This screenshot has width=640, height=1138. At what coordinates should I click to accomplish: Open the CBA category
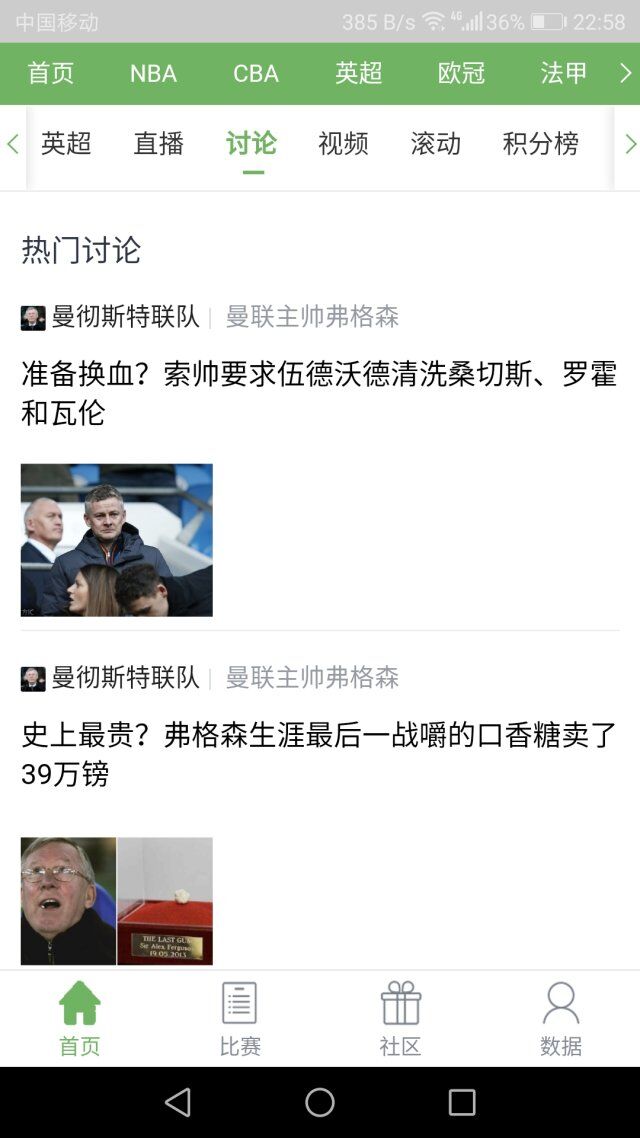(256, 73)
